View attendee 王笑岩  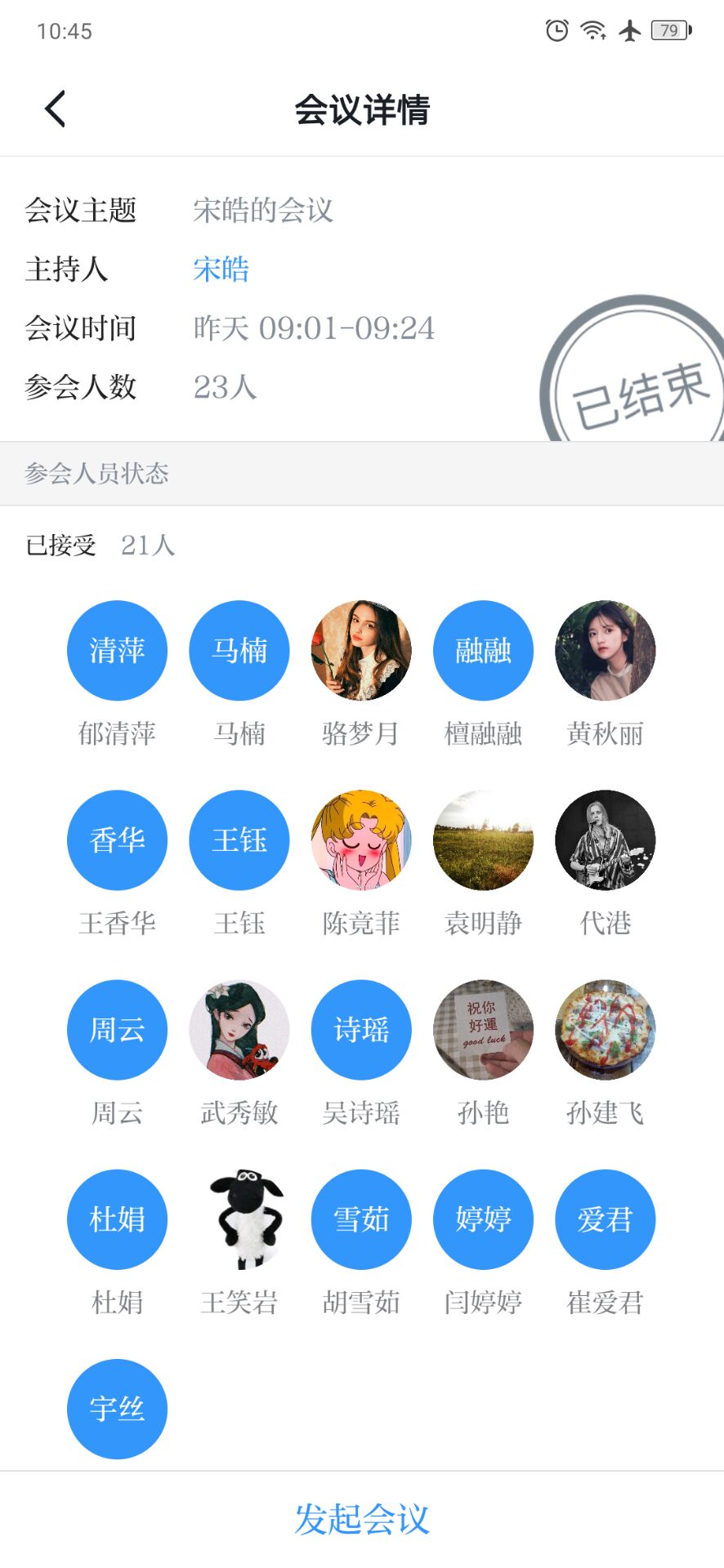coord(239,1219)
